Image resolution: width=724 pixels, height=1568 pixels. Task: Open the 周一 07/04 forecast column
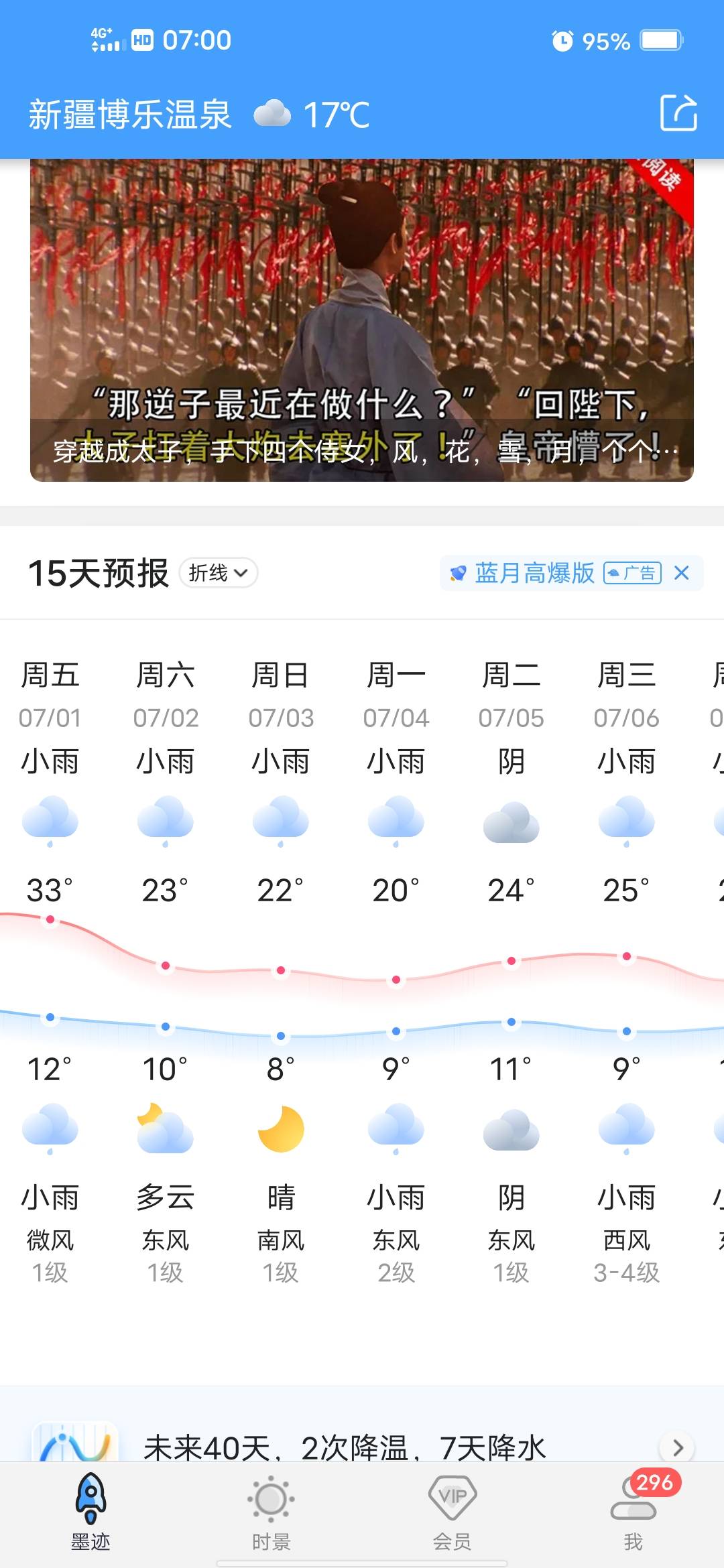pyautogui.click(x=396, y=970)
